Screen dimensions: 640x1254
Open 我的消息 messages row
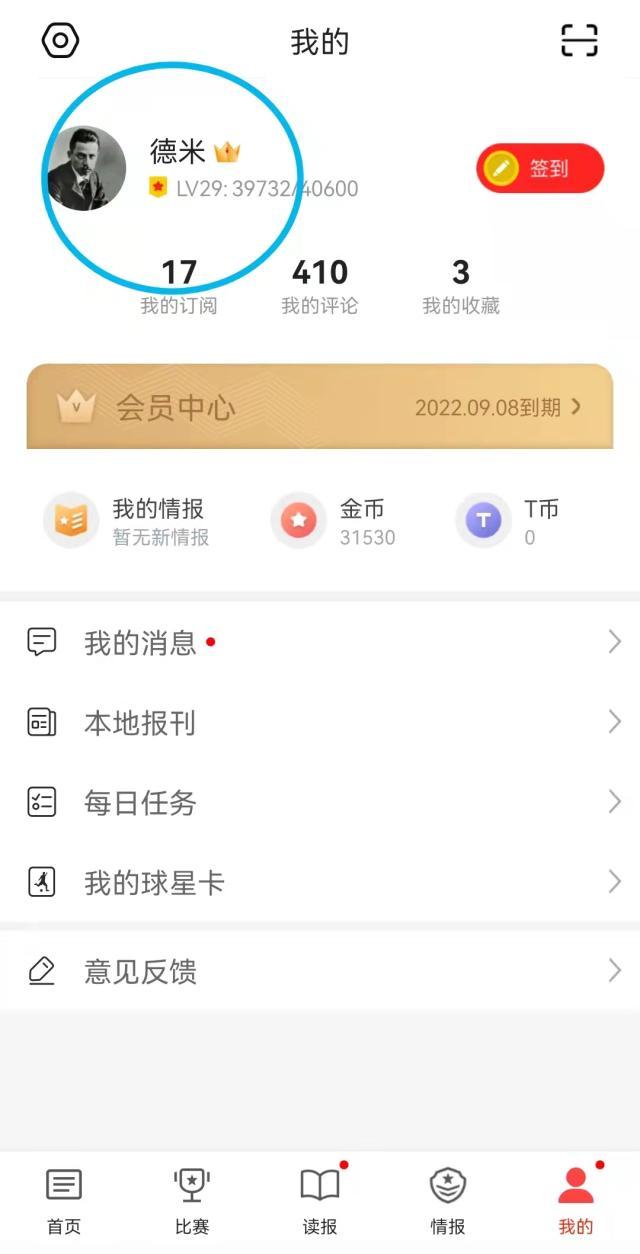click(320, 642)
